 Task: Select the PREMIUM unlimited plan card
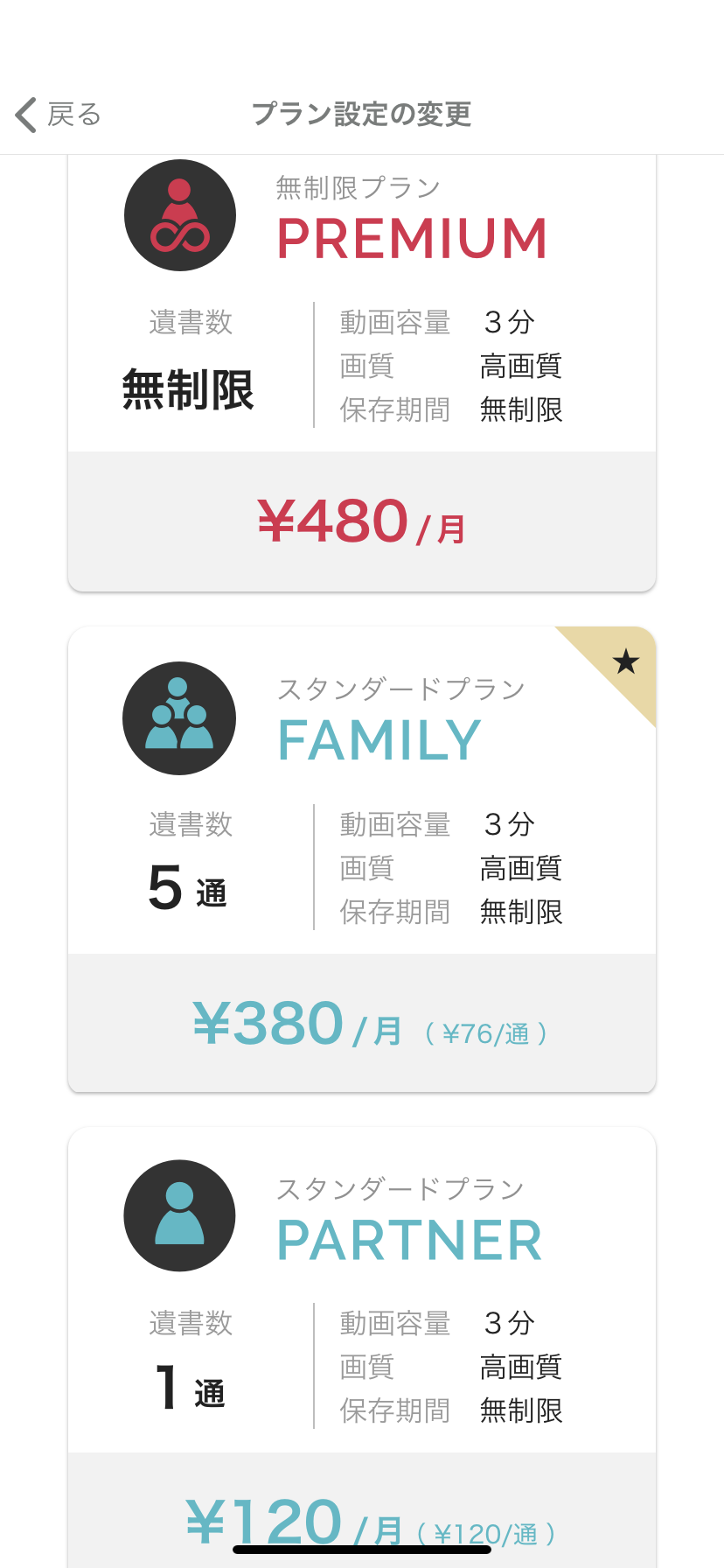coord(362,373)
